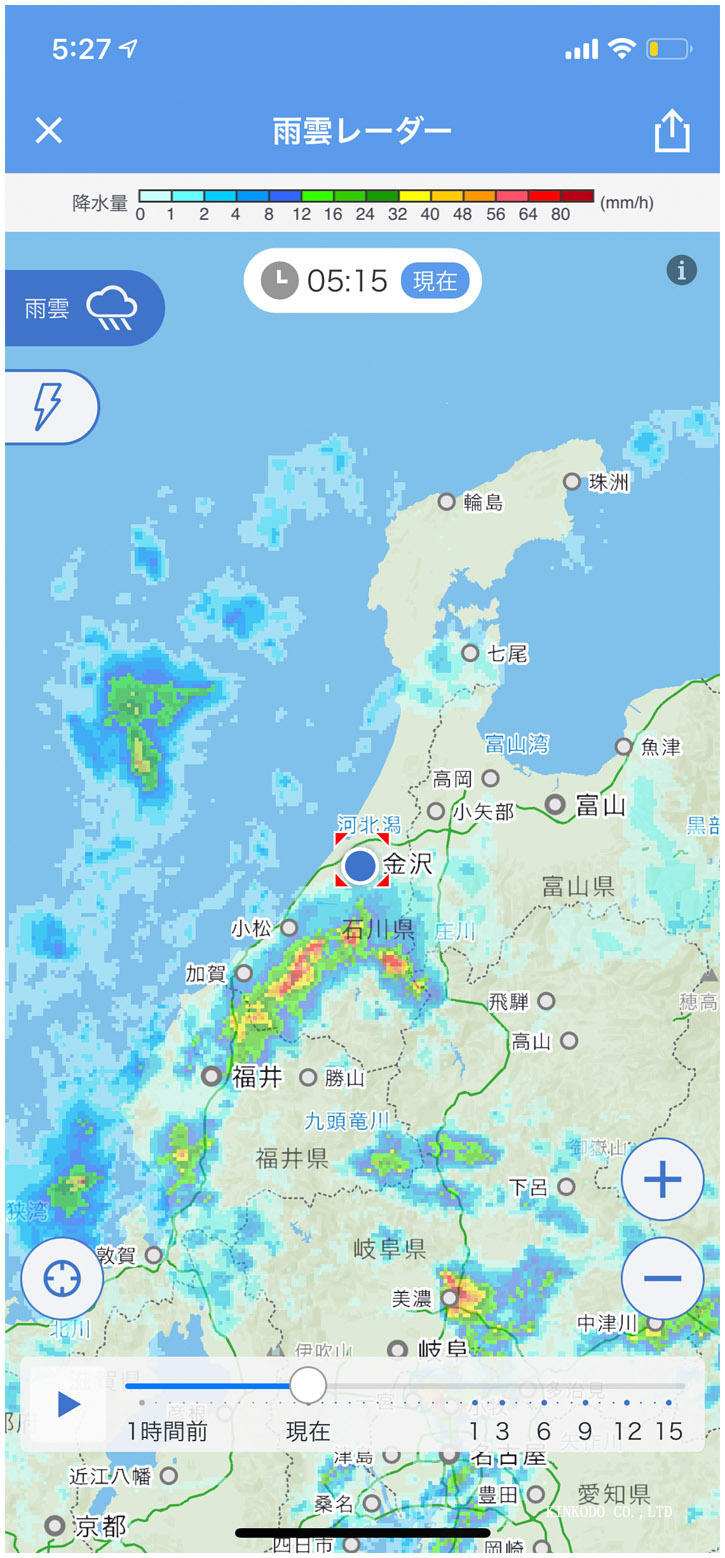Tap the timeline slider handle
This screenshot has width=725, height=1558.
pos(308,1385)
